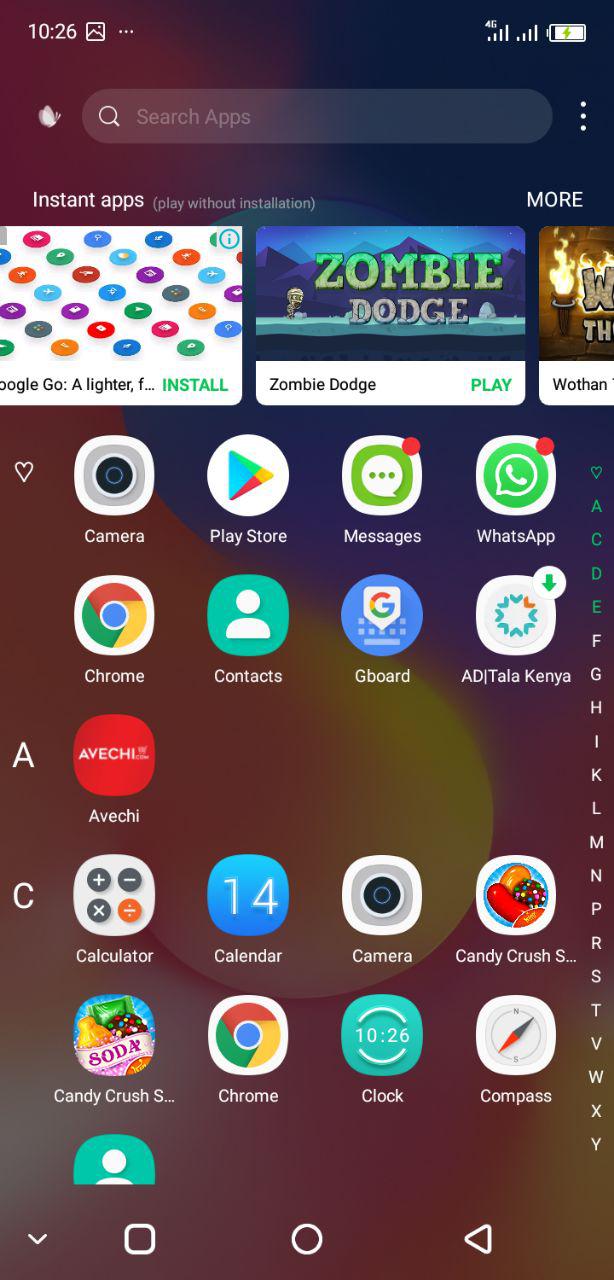Tap the Search Apps field
614x1280 pixels.
317,117
